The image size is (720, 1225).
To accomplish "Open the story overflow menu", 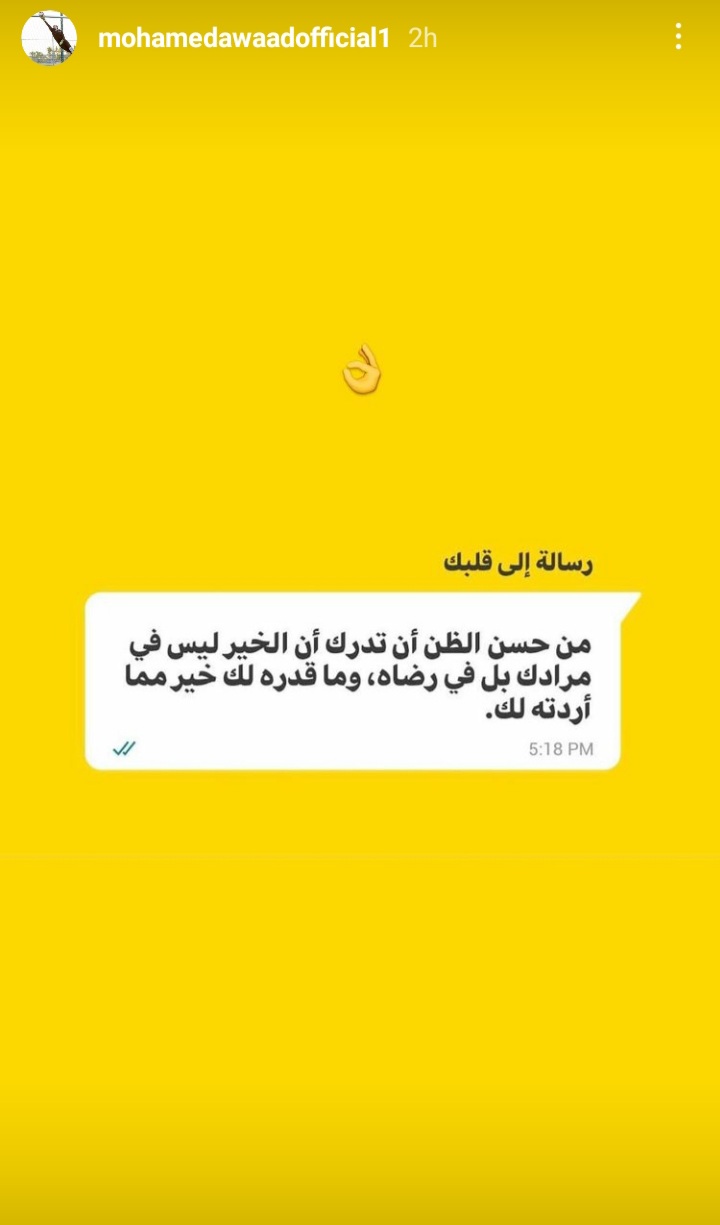I will [x=678, y=37].
